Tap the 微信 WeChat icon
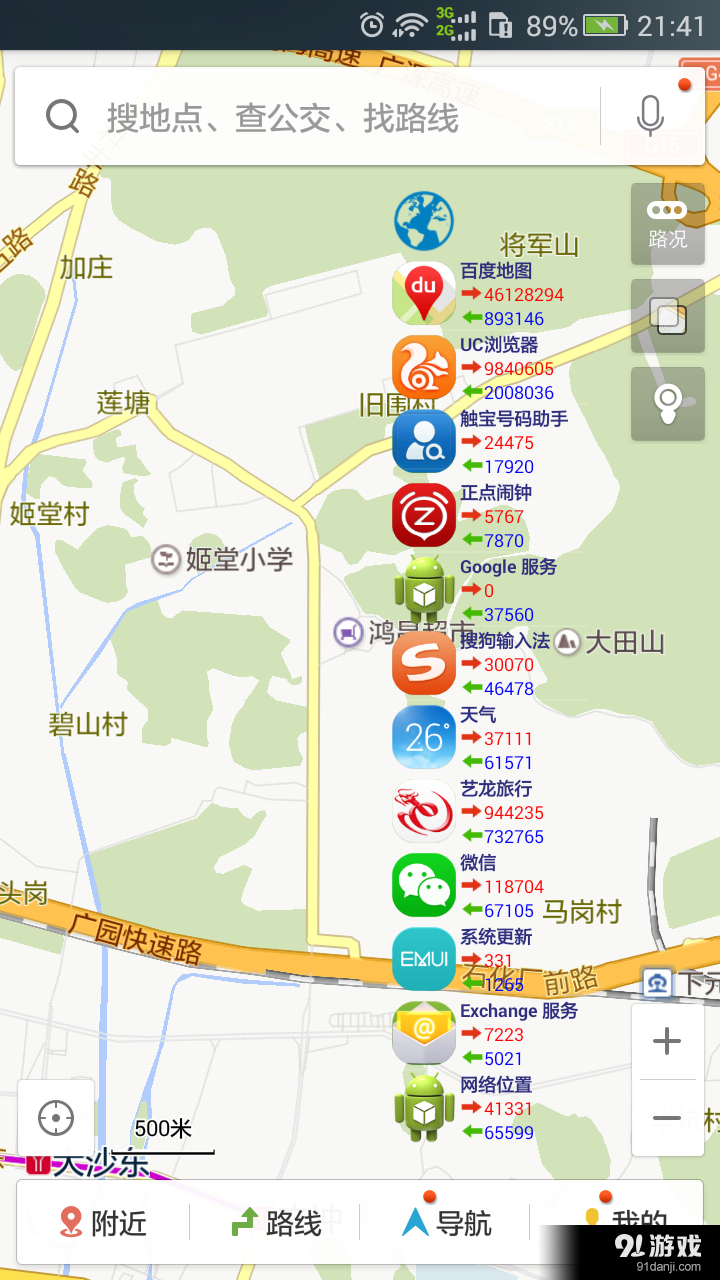This screenshot has height=1280, width=720. pyautogui.click(x=424, y=886)
